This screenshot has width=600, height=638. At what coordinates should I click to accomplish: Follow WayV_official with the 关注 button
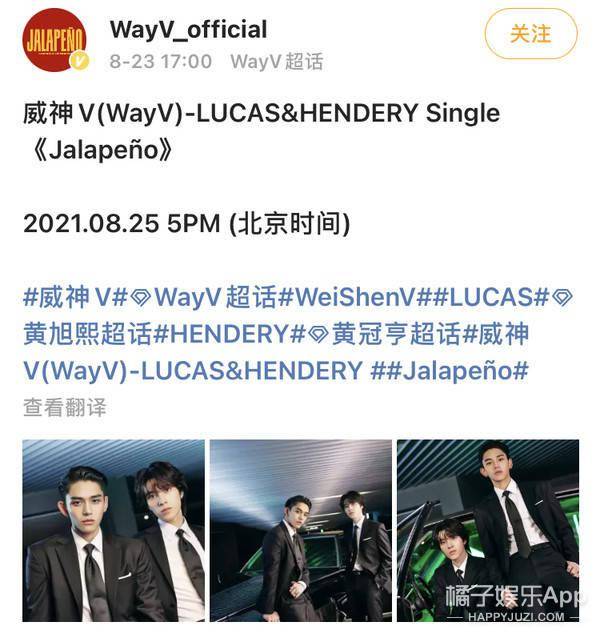pyautogui.click(x=530, y=35)
